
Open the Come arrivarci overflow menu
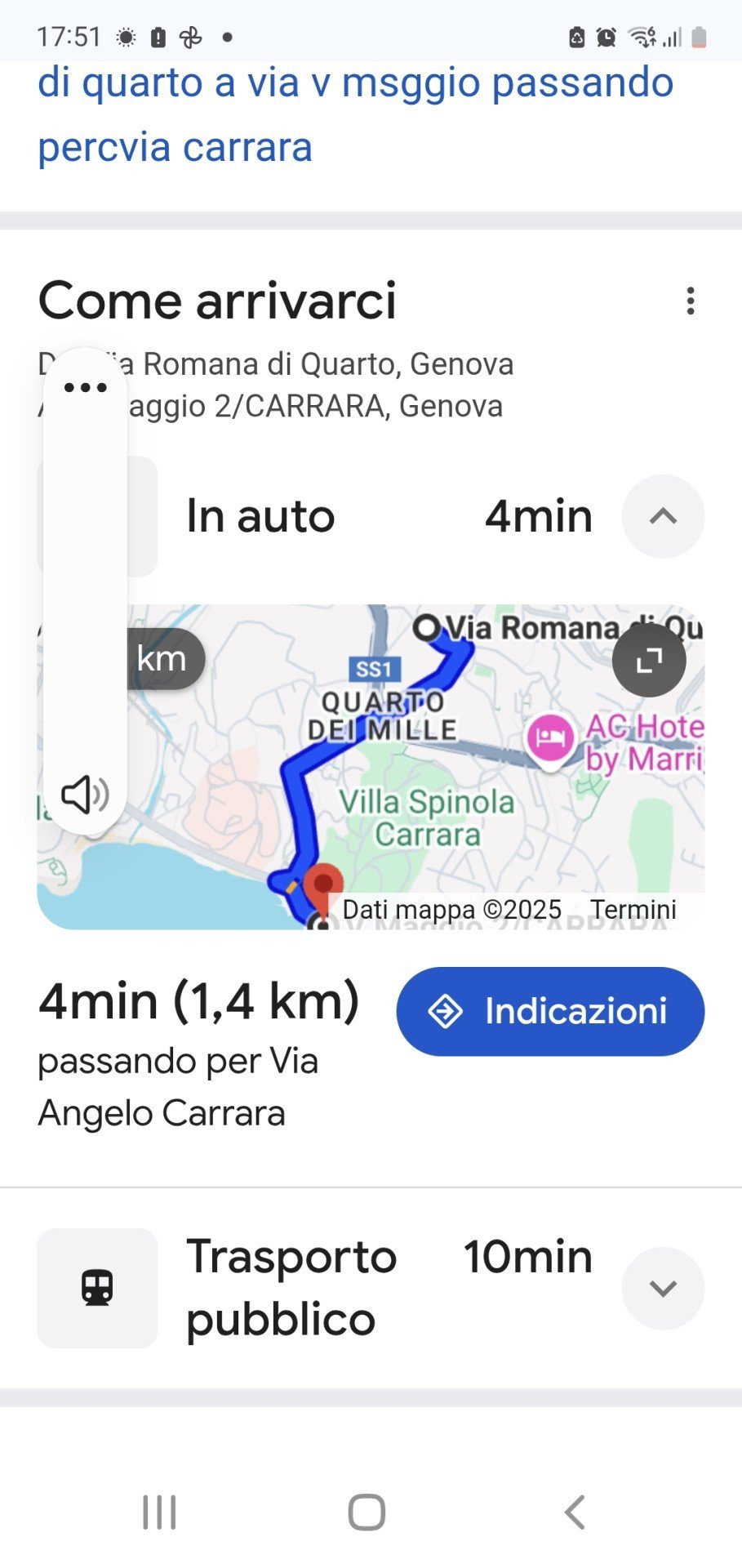691,301
